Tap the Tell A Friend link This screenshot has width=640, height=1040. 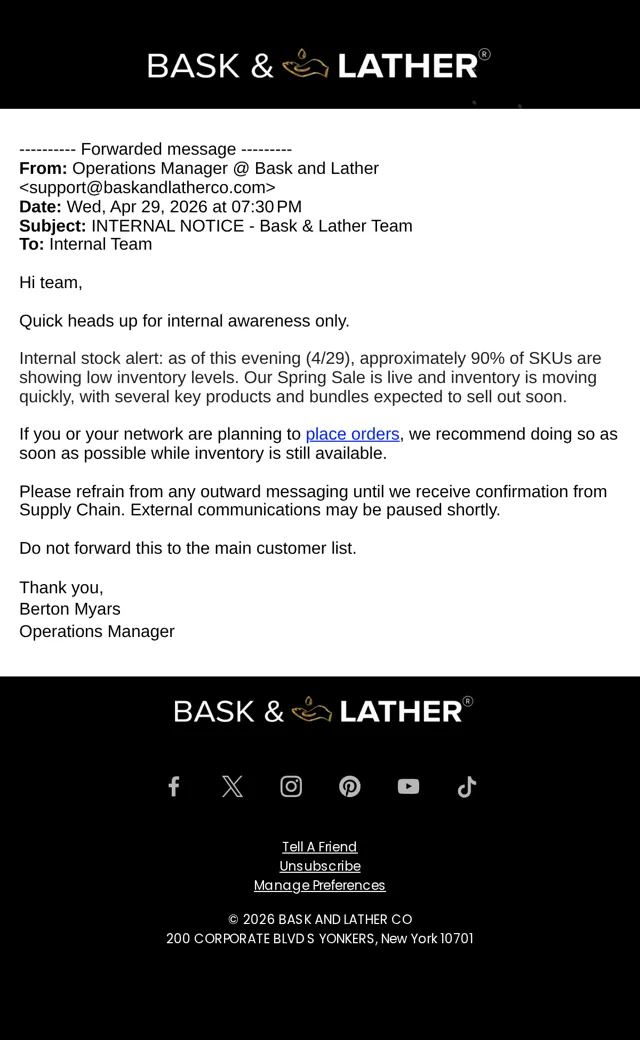pos(320,847)
